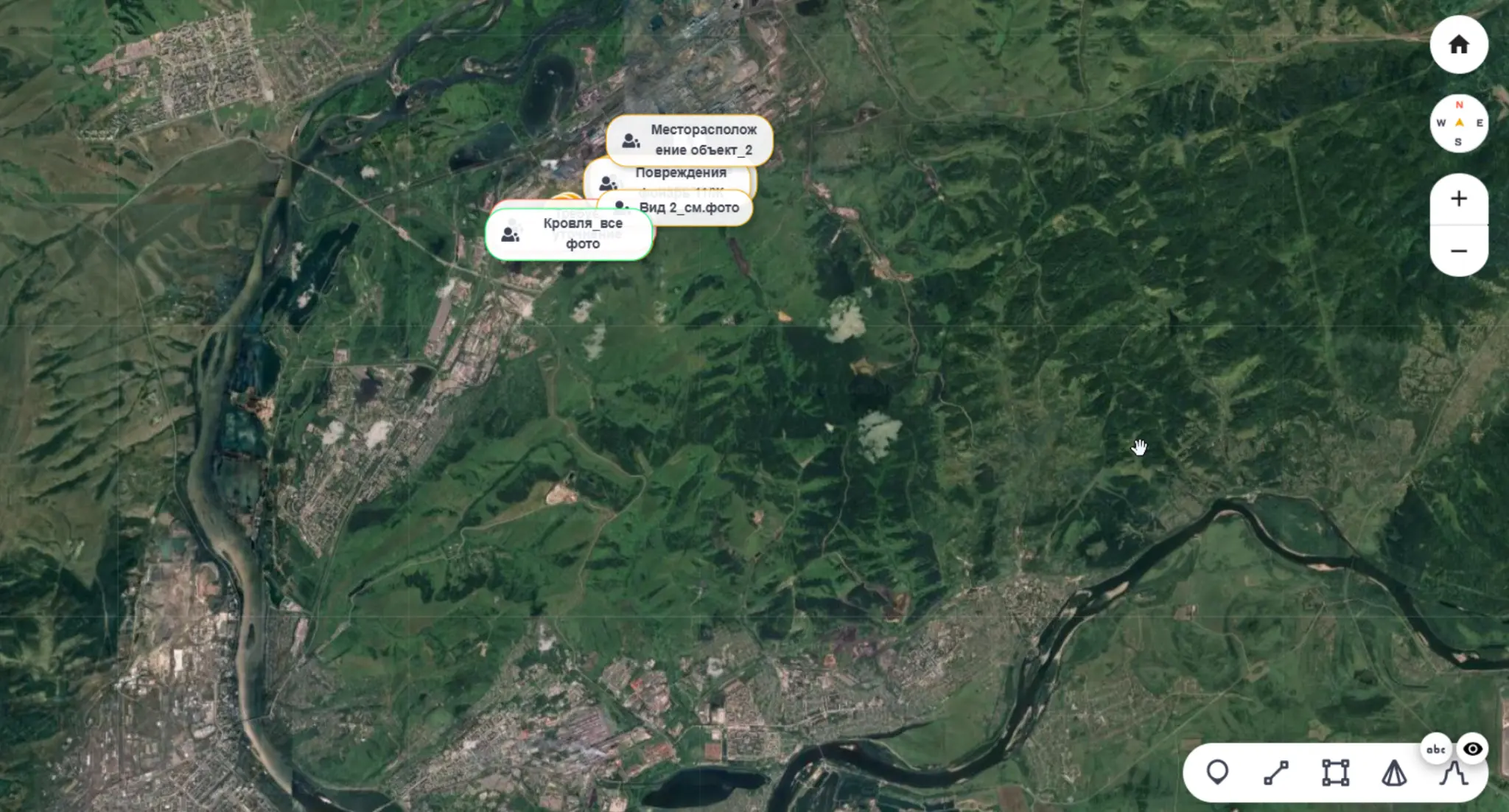1509x812 pixels.
Task: Select the elevation profile tool
Action: [1452, 773]
